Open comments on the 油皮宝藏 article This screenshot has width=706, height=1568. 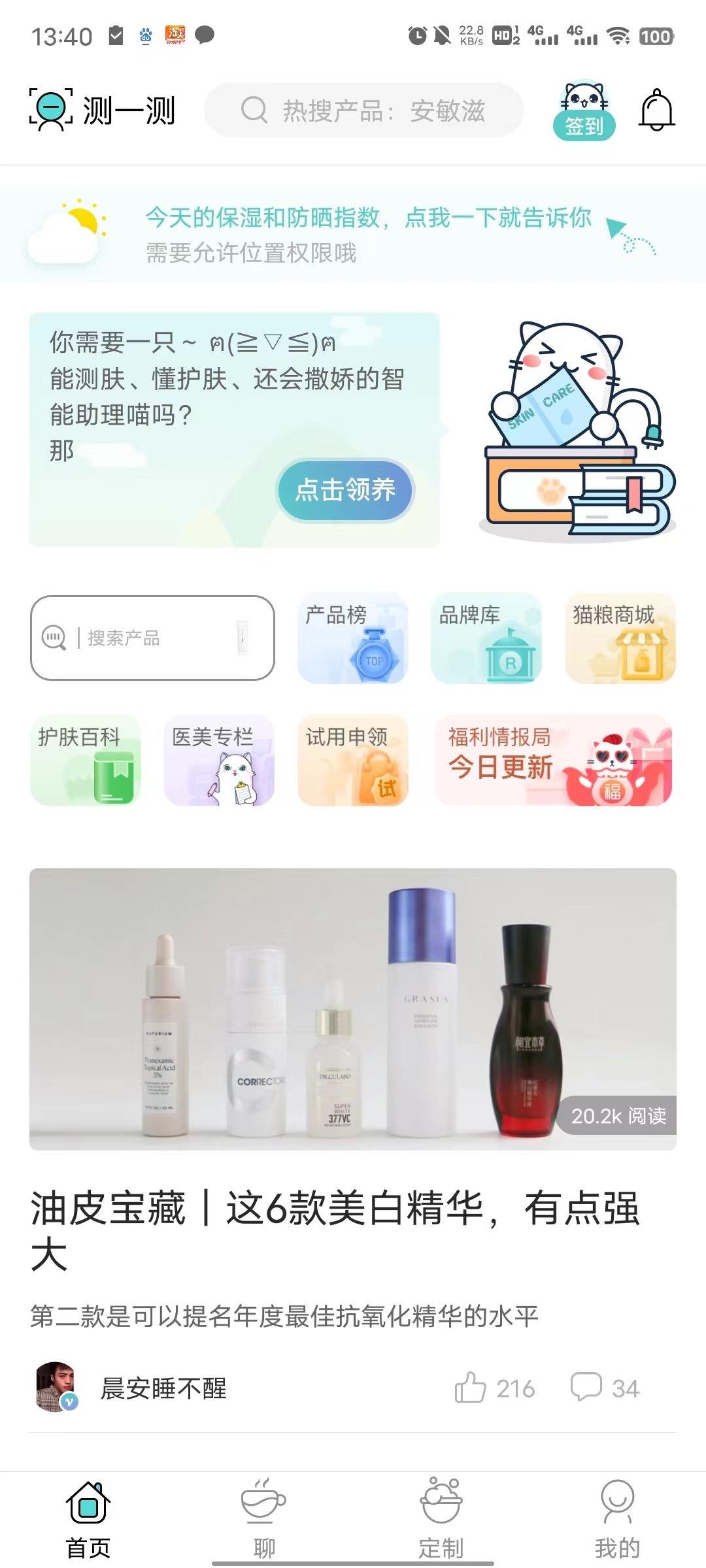pyautogui.click(x=586, y=1388)
